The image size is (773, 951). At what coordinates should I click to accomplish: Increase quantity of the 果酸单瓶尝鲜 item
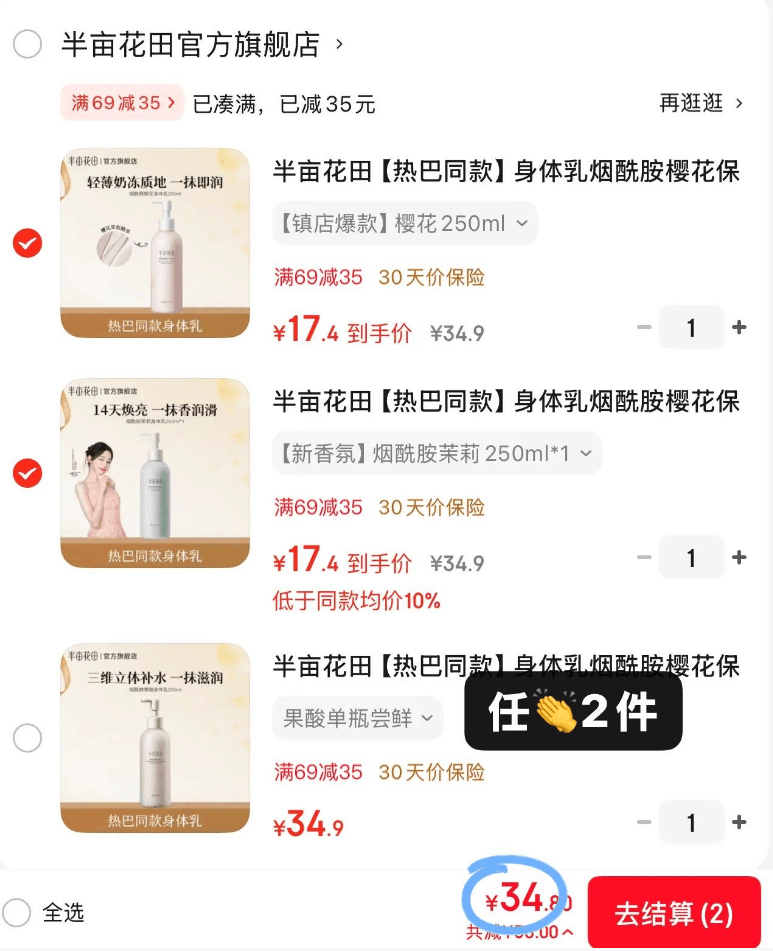click(739, 823)
